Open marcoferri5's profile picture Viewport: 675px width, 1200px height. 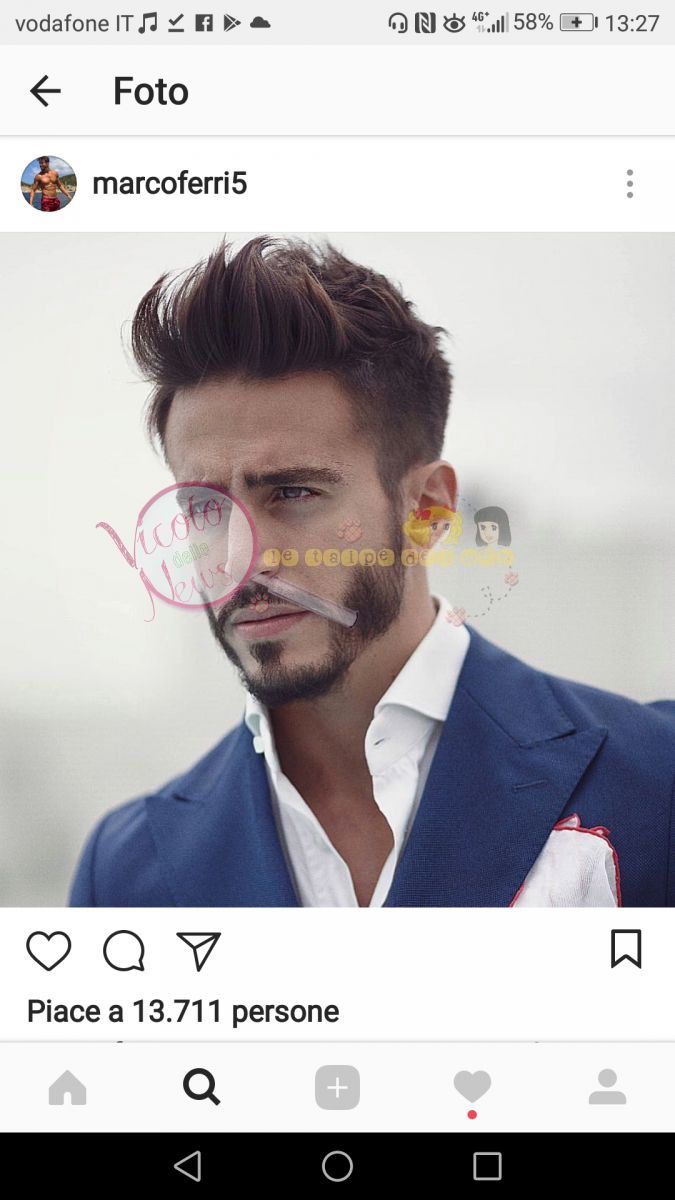49,184
